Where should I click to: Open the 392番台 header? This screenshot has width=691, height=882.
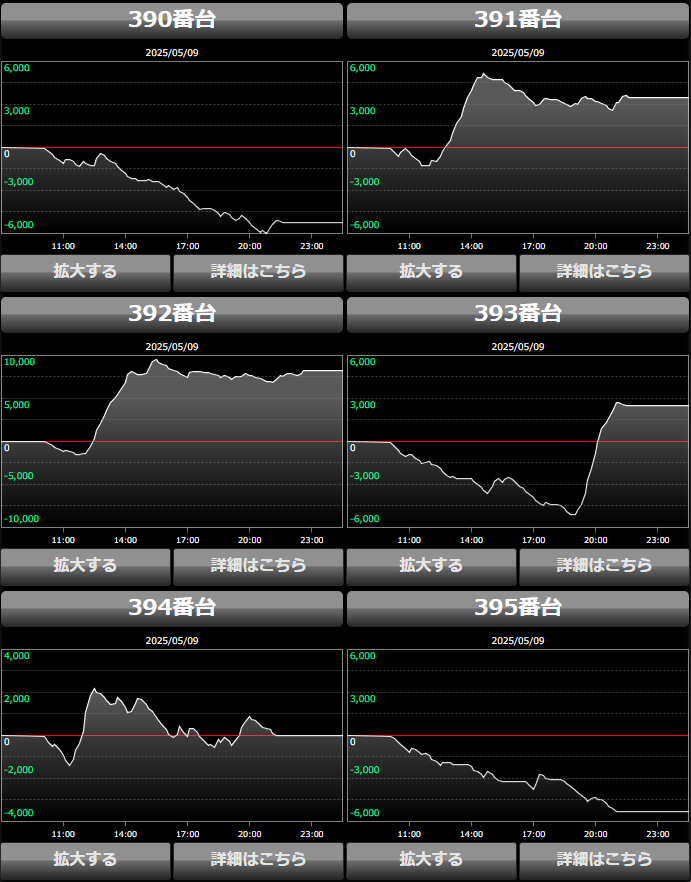pyautogui.click(x=172, y=314)
